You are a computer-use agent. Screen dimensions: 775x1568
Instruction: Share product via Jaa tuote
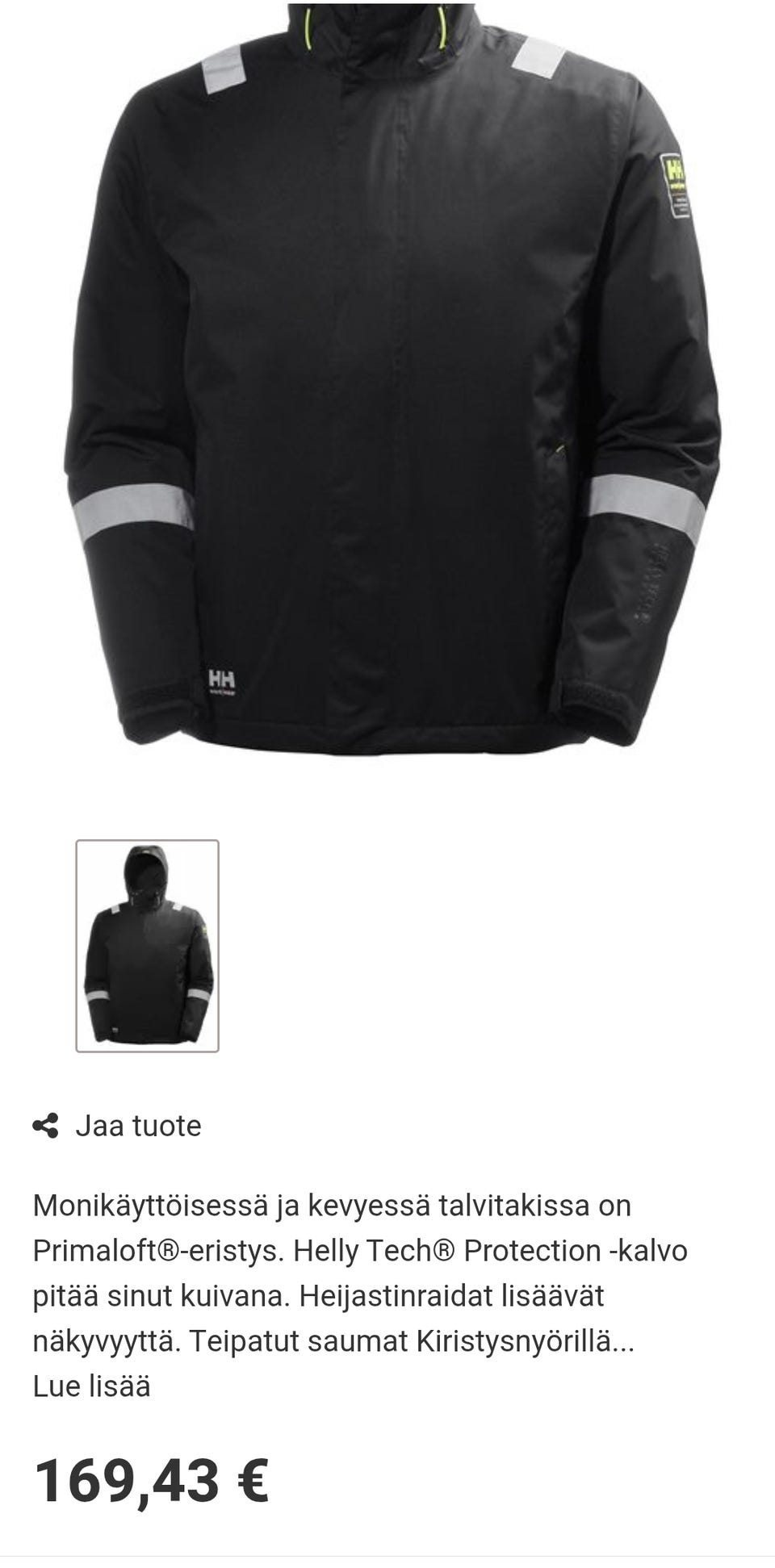[x=117, y=1126]
